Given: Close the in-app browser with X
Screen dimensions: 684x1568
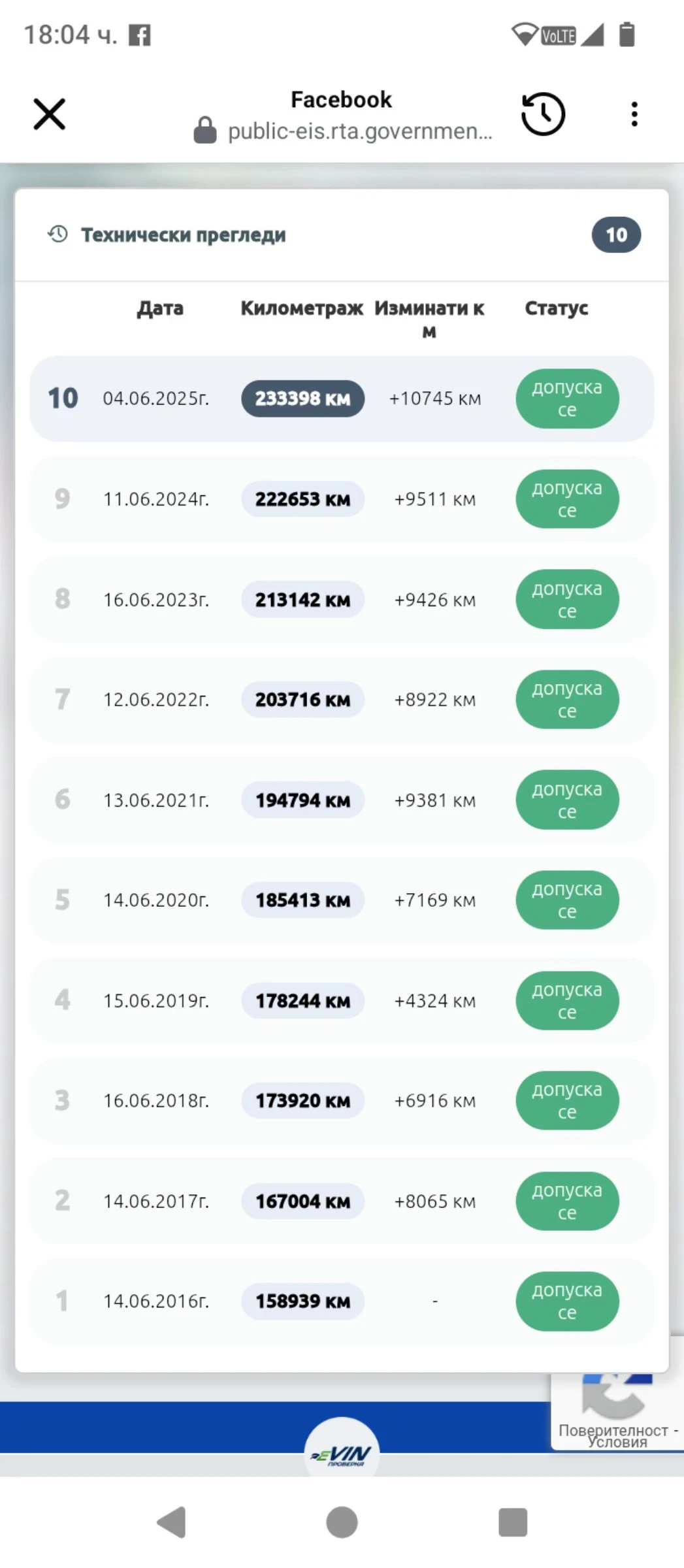Looking at the screenshot, I should tap(50, 114).
